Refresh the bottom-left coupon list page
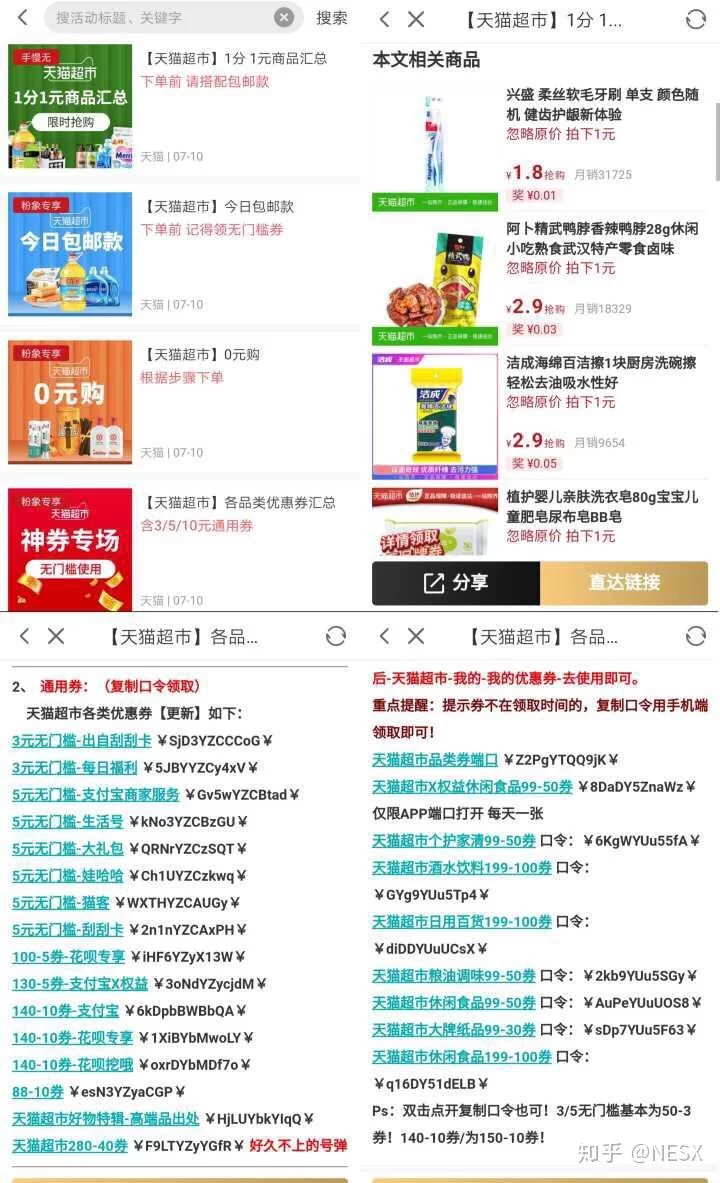The height and width of the screenshot is (1183, 720). tap(336, 636)
